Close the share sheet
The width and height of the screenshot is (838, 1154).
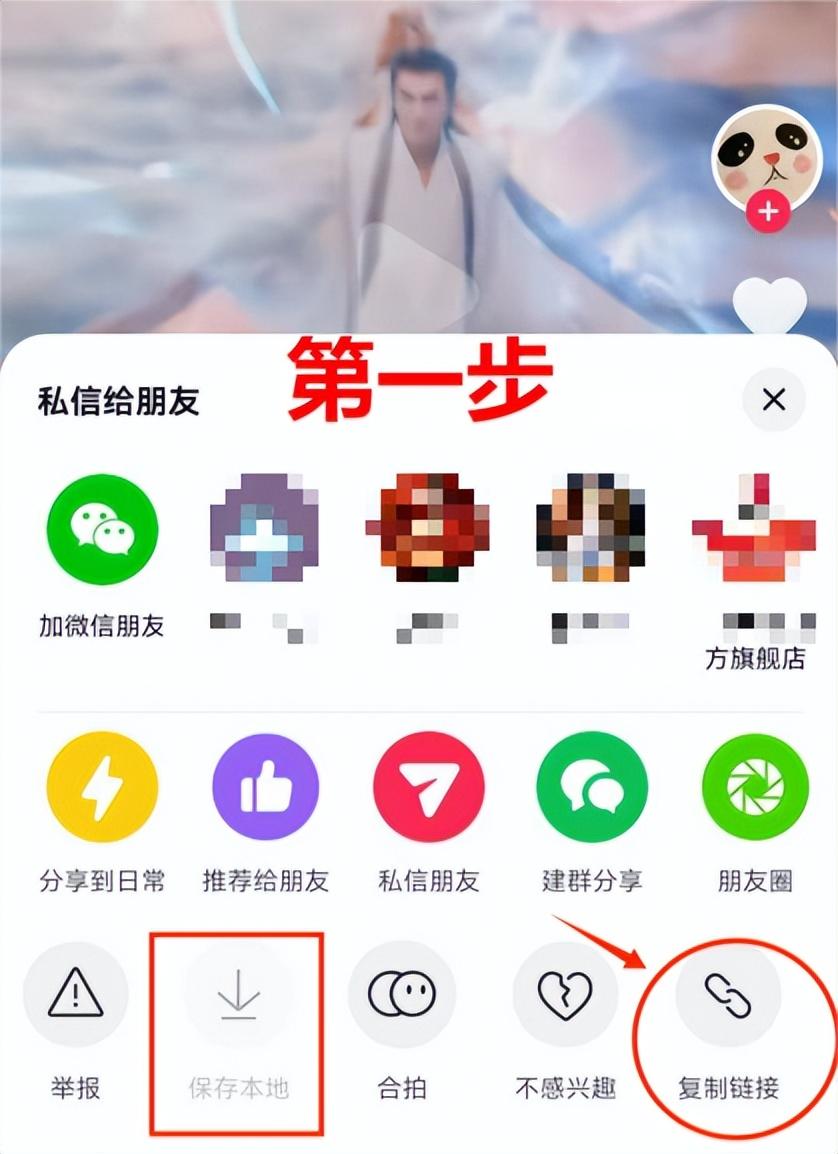[773, 400]
